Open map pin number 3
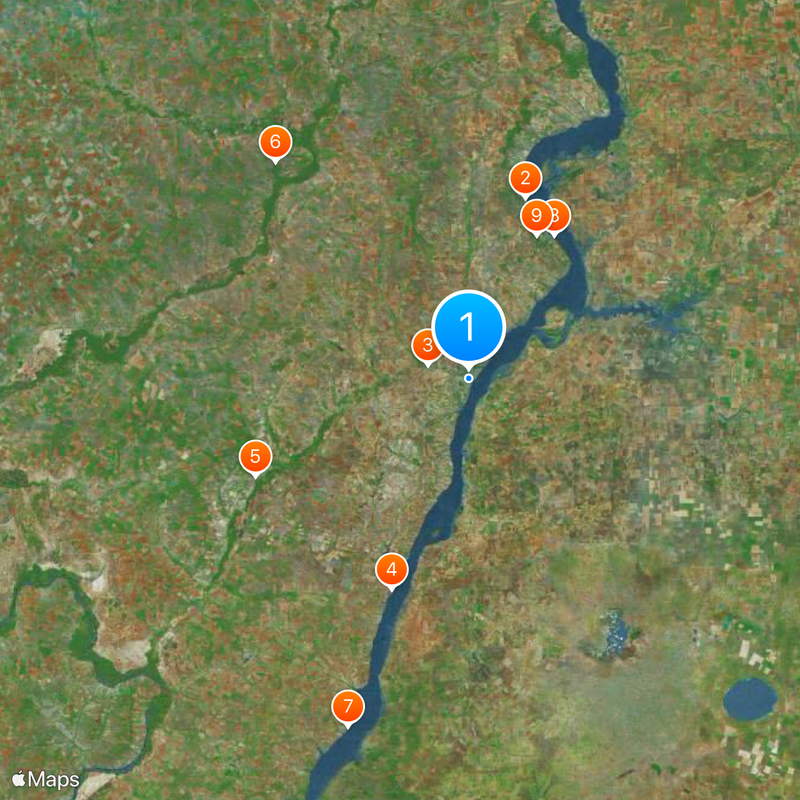Image resolution: width=800 pixels, height=800 pixels. pyautogui.click(x=424, y=346)
